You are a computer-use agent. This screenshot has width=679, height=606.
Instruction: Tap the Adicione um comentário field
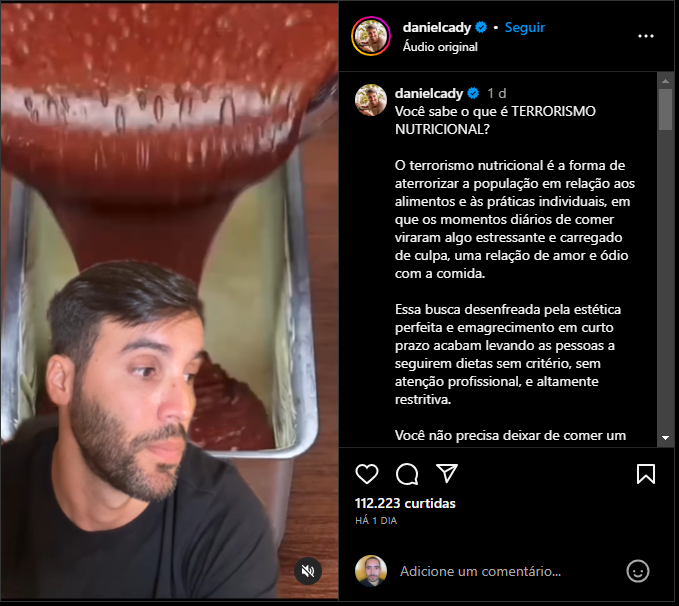(480, 571)
